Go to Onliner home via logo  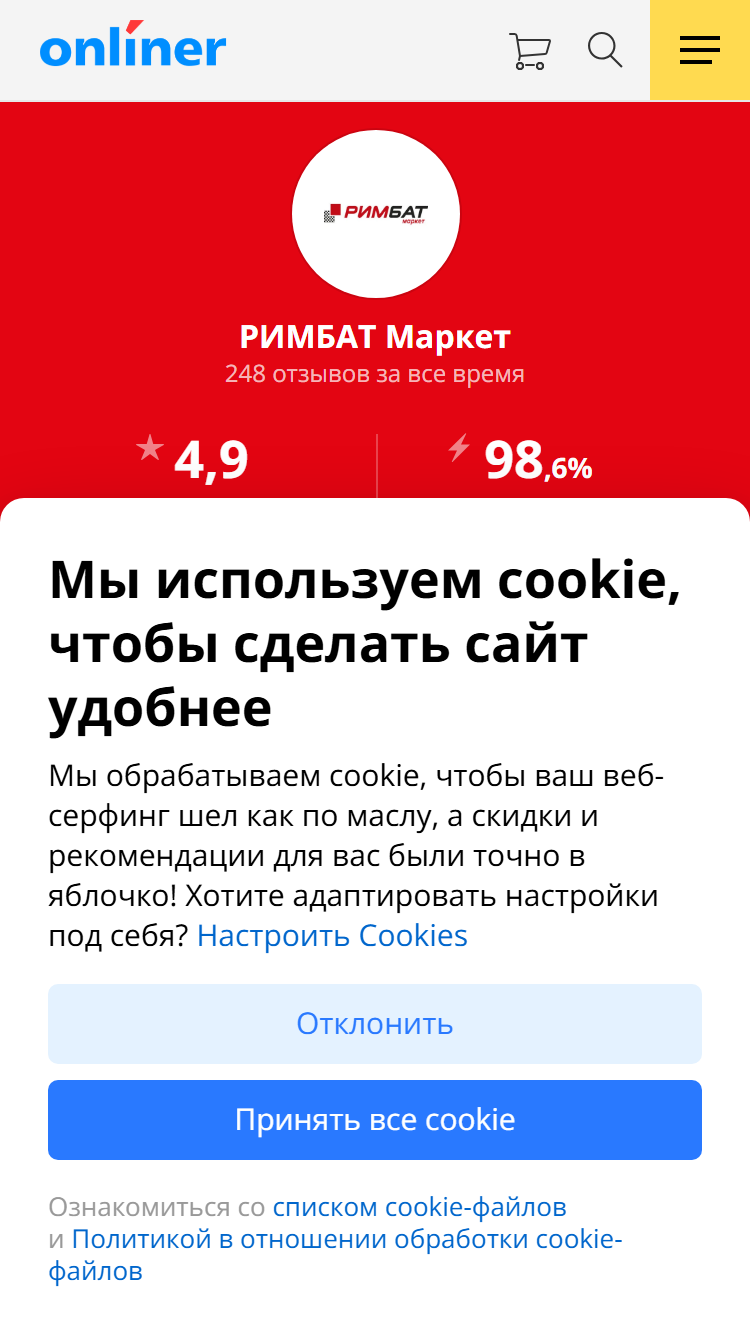133,47
